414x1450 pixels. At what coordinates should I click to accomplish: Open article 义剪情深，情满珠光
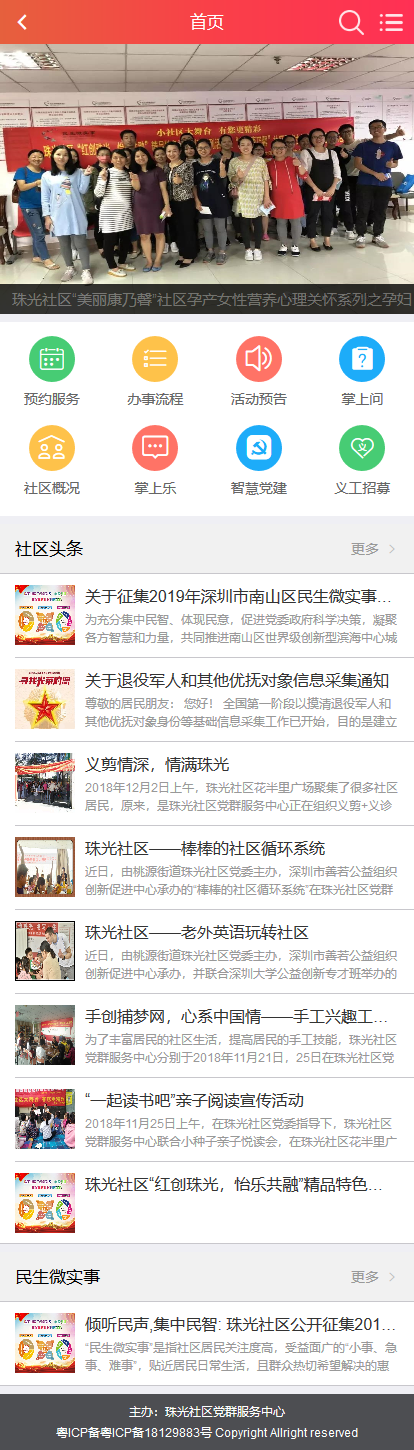pyautogui.click(x=207, y=784)
